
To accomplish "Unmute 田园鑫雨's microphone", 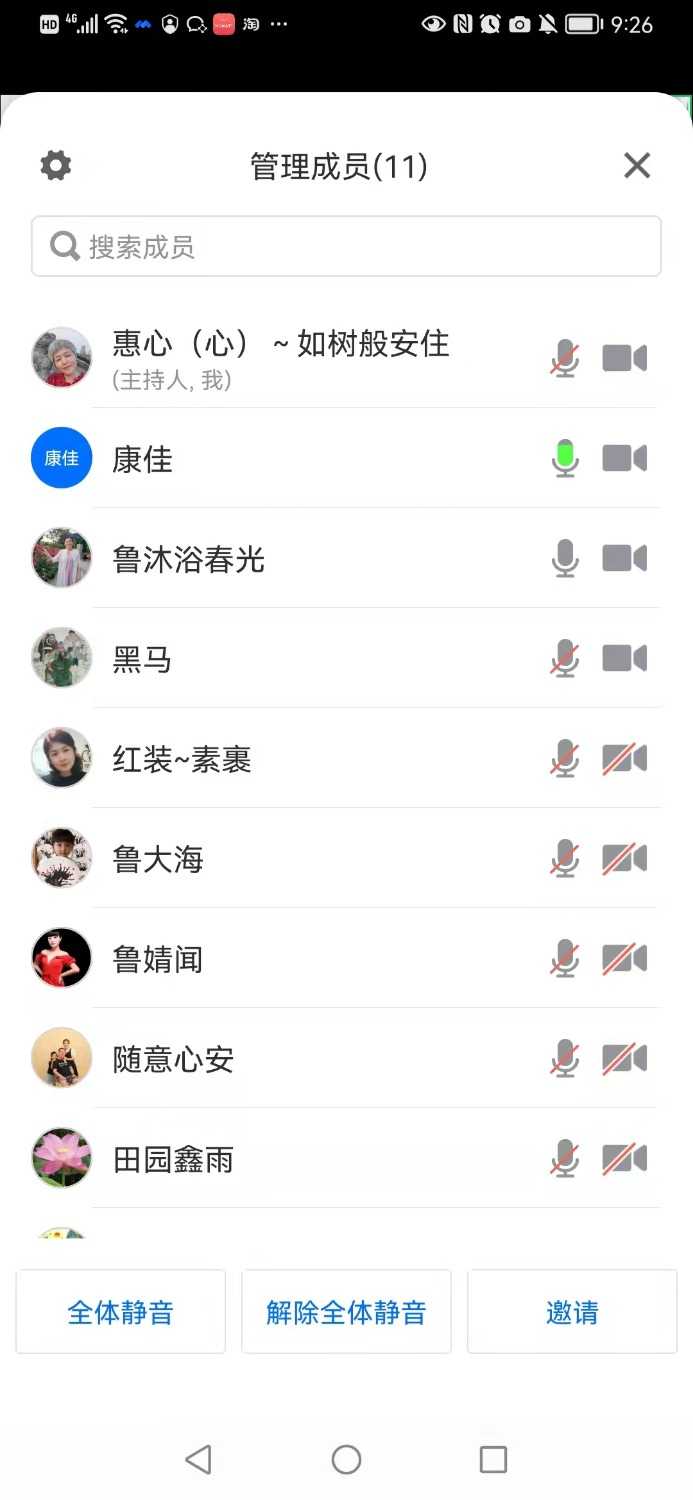I will pos(565,1159).
